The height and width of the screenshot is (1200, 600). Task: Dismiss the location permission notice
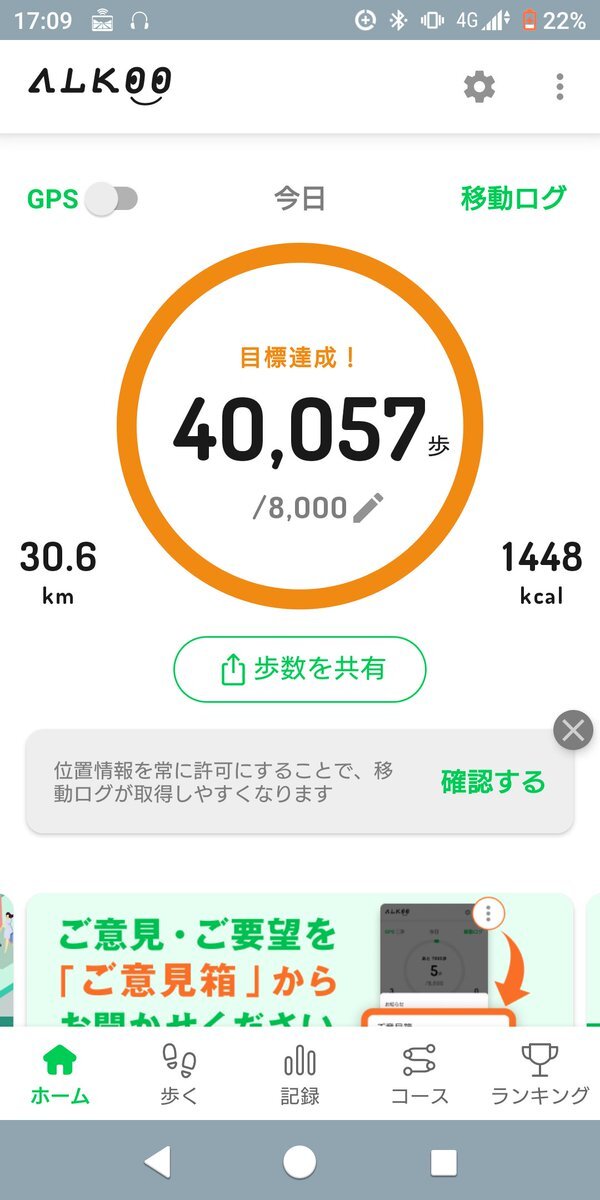coord(573,731)
